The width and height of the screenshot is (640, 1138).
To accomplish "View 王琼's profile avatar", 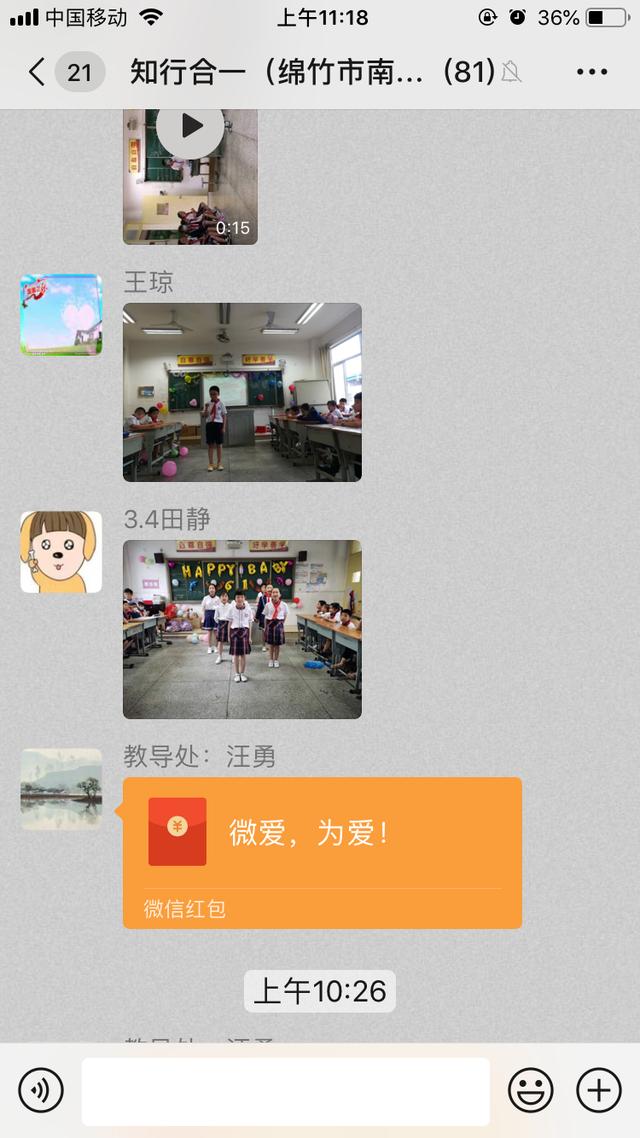I will pyautogui.click(x=61, y=315).
